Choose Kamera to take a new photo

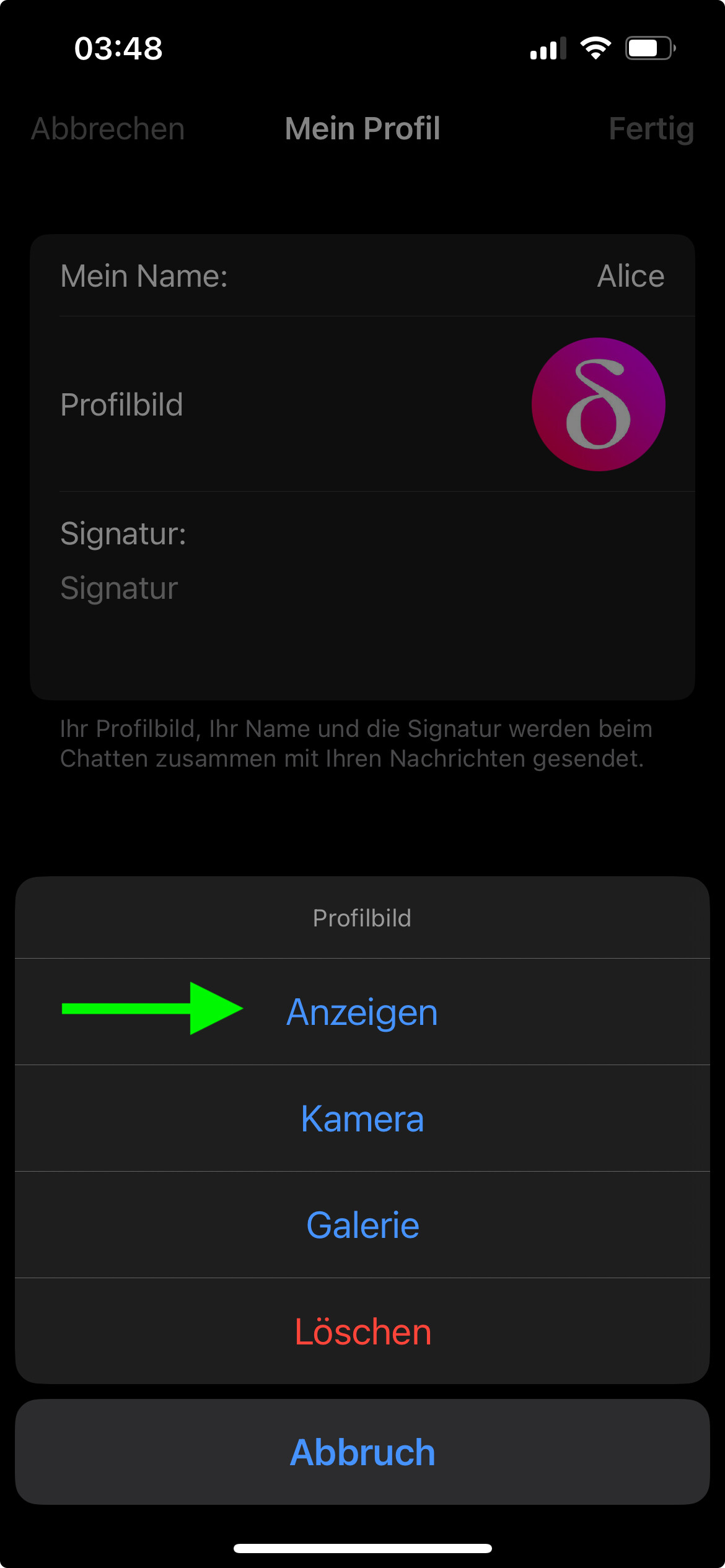(362, 1118)
